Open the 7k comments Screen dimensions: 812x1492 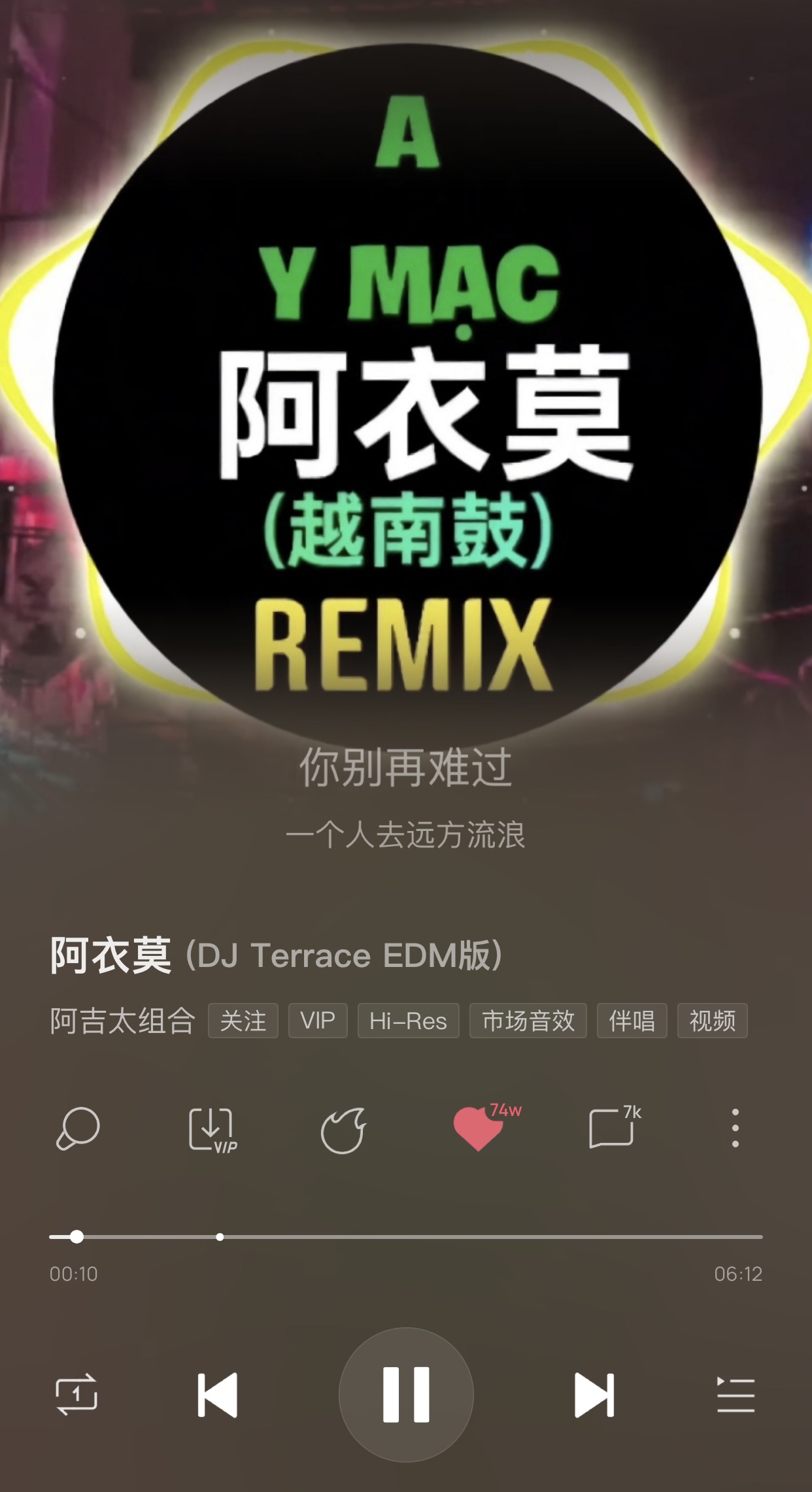coord(613,1128)
